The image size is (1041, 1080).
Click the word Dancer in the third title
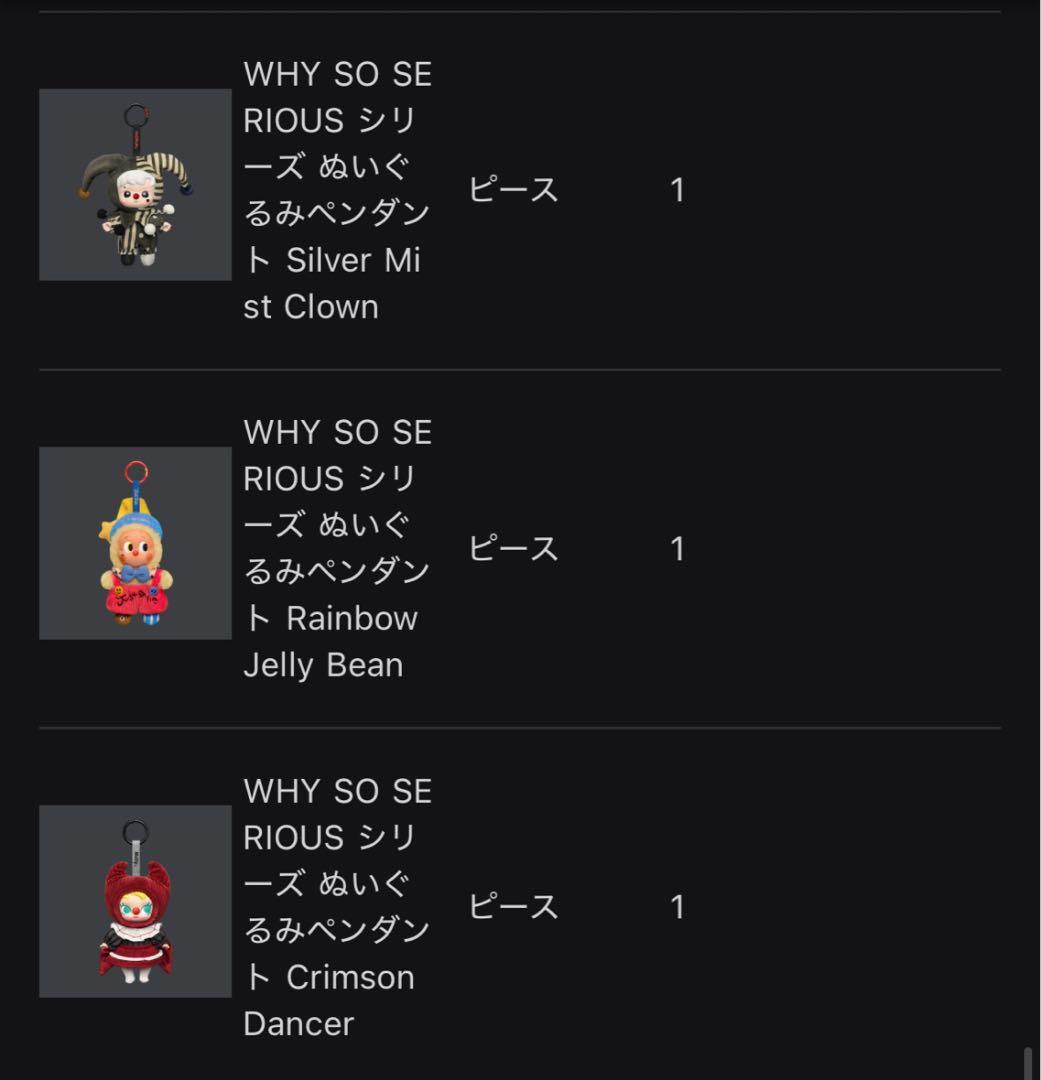click(x=297, y=1024)
